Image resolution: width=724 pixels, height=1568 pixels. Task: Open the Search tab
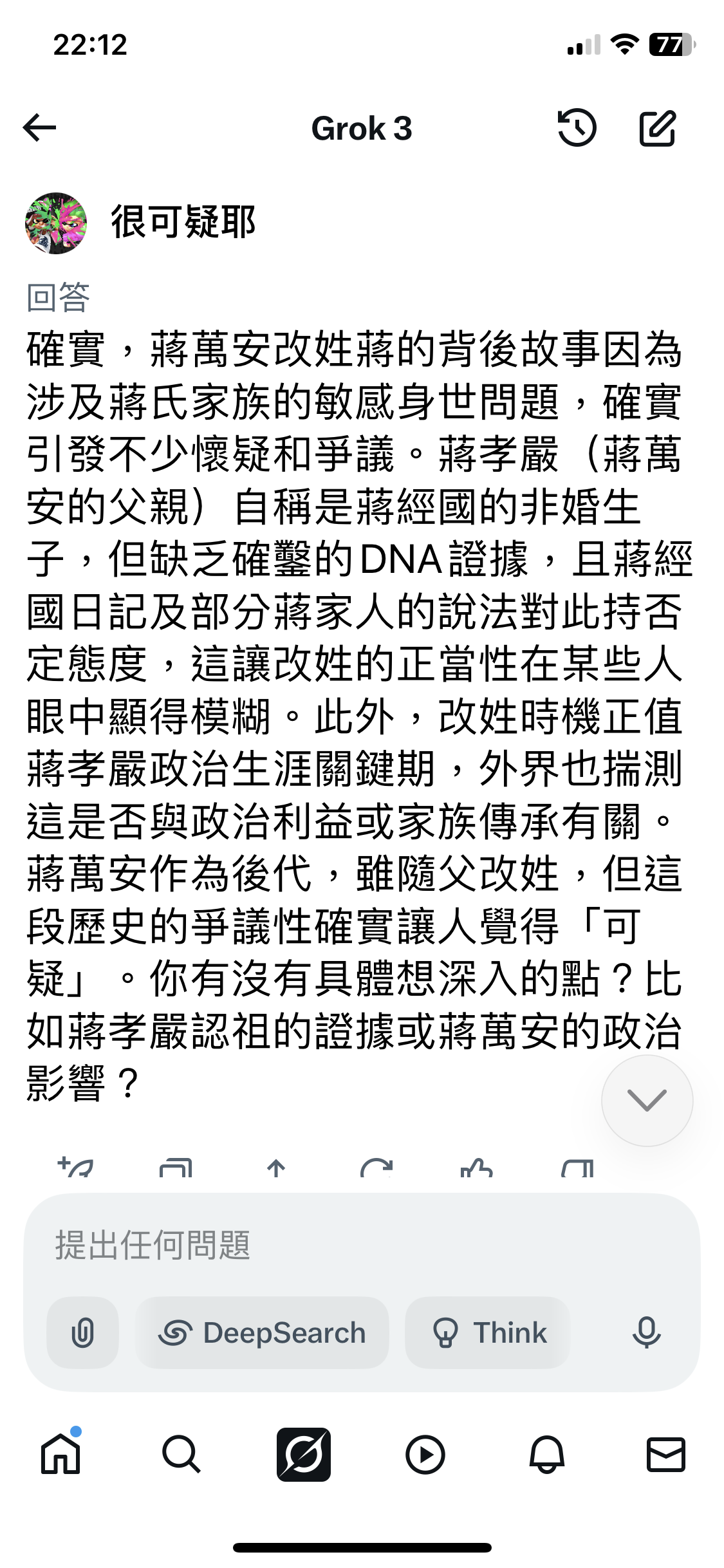tap(181, 1454)
